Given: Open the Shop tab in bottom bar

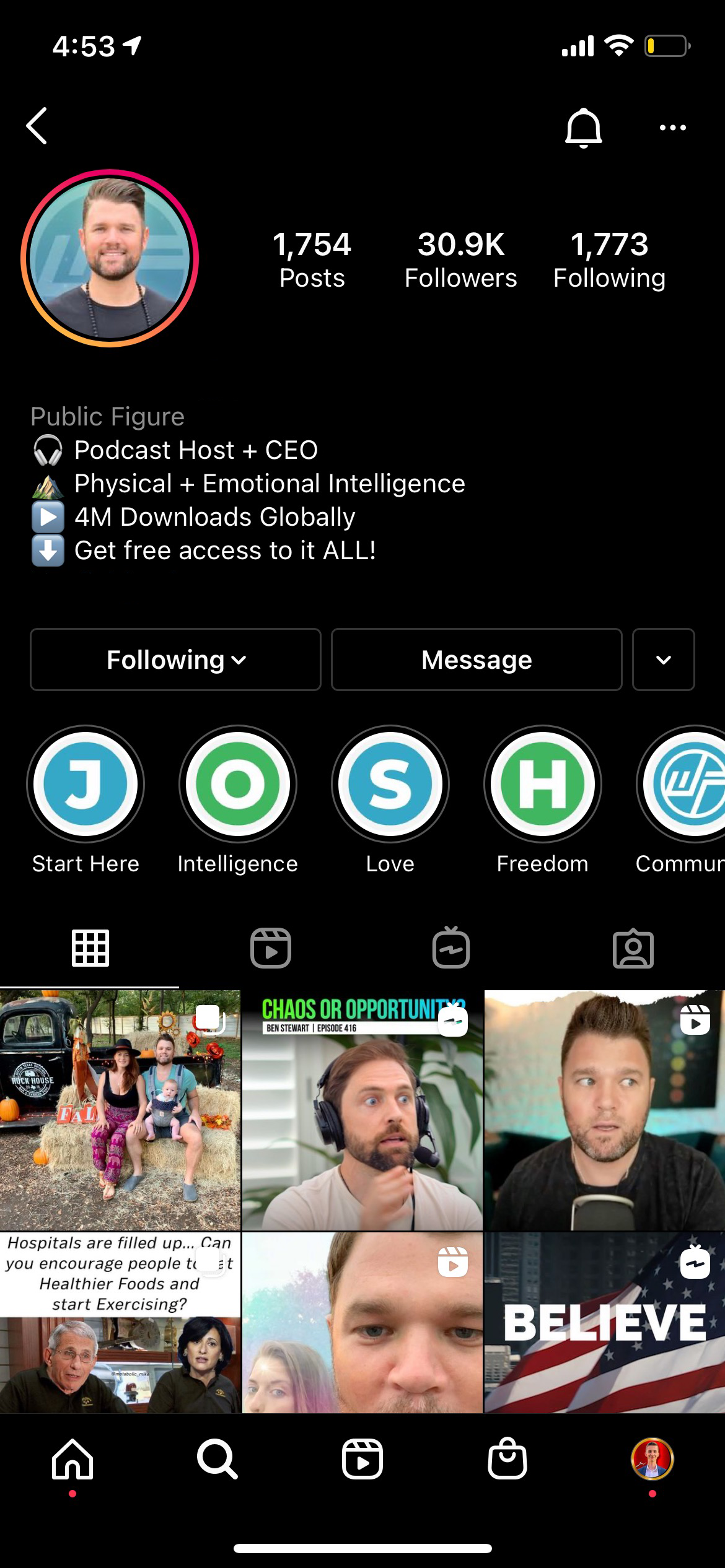Looking at the screenshot, I should 507,1459.
